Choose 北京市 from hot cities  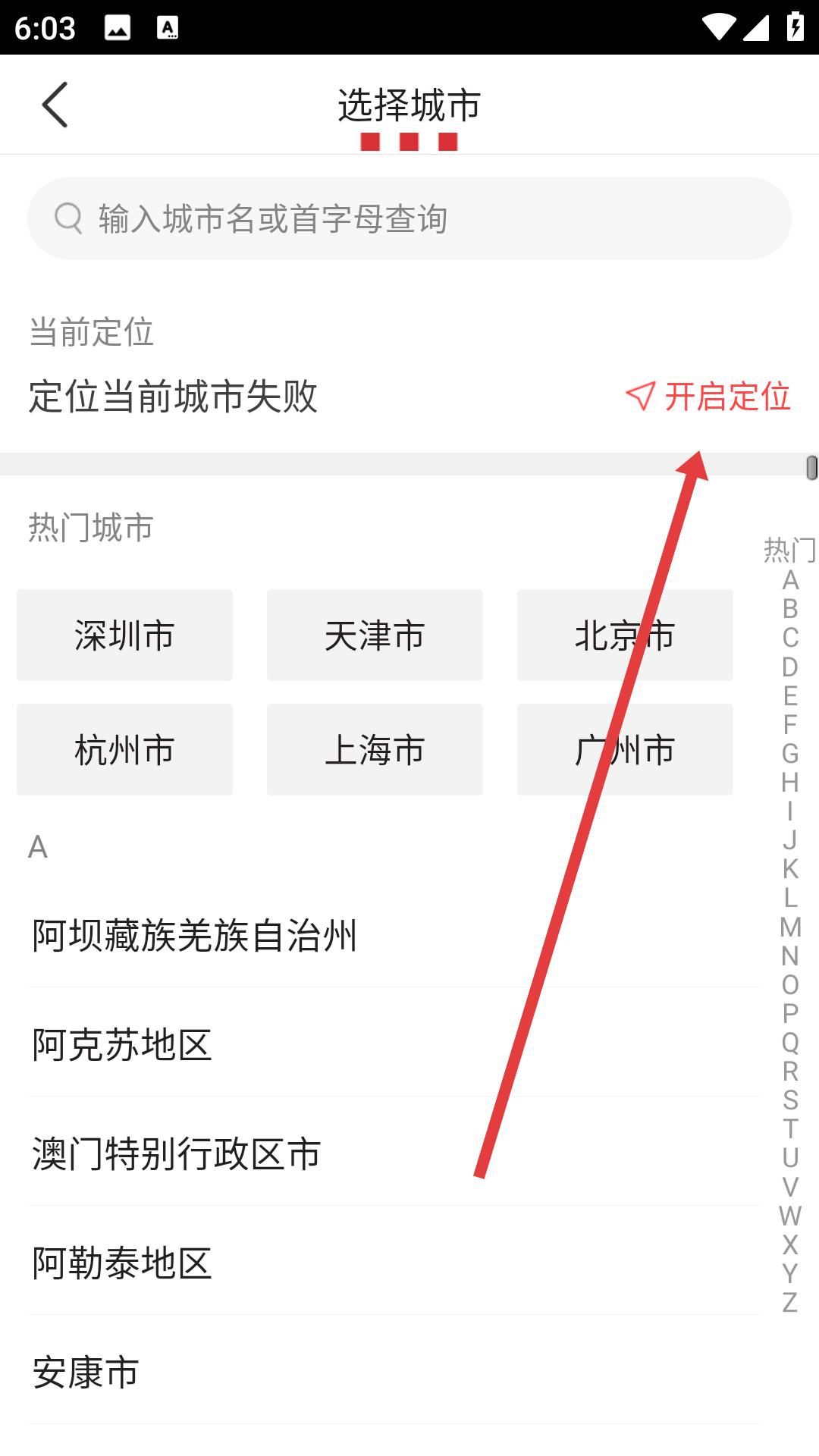625,635
